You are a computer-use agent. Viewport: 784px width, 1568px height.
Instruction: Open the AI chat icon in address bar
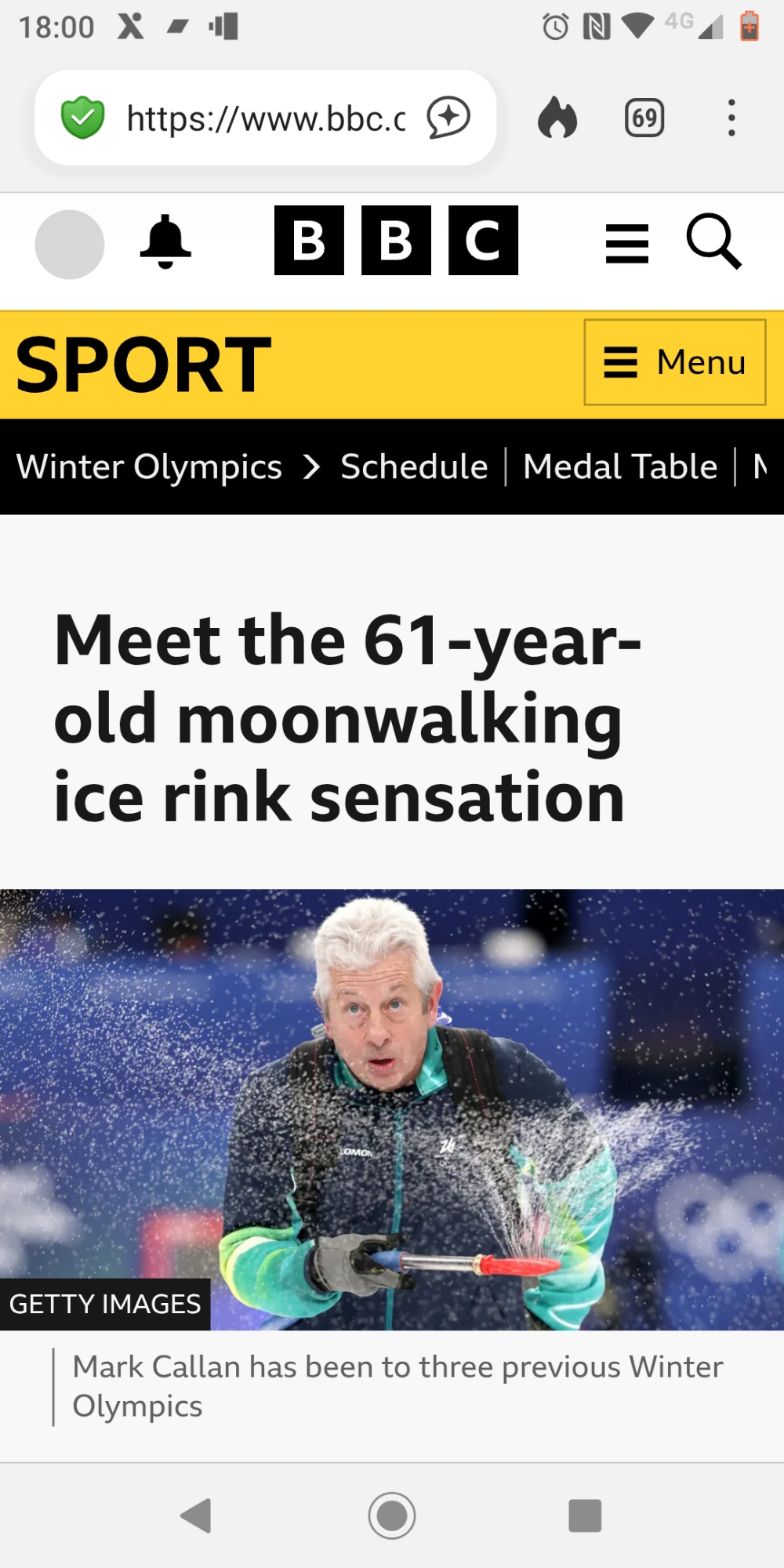coord(448,118)
